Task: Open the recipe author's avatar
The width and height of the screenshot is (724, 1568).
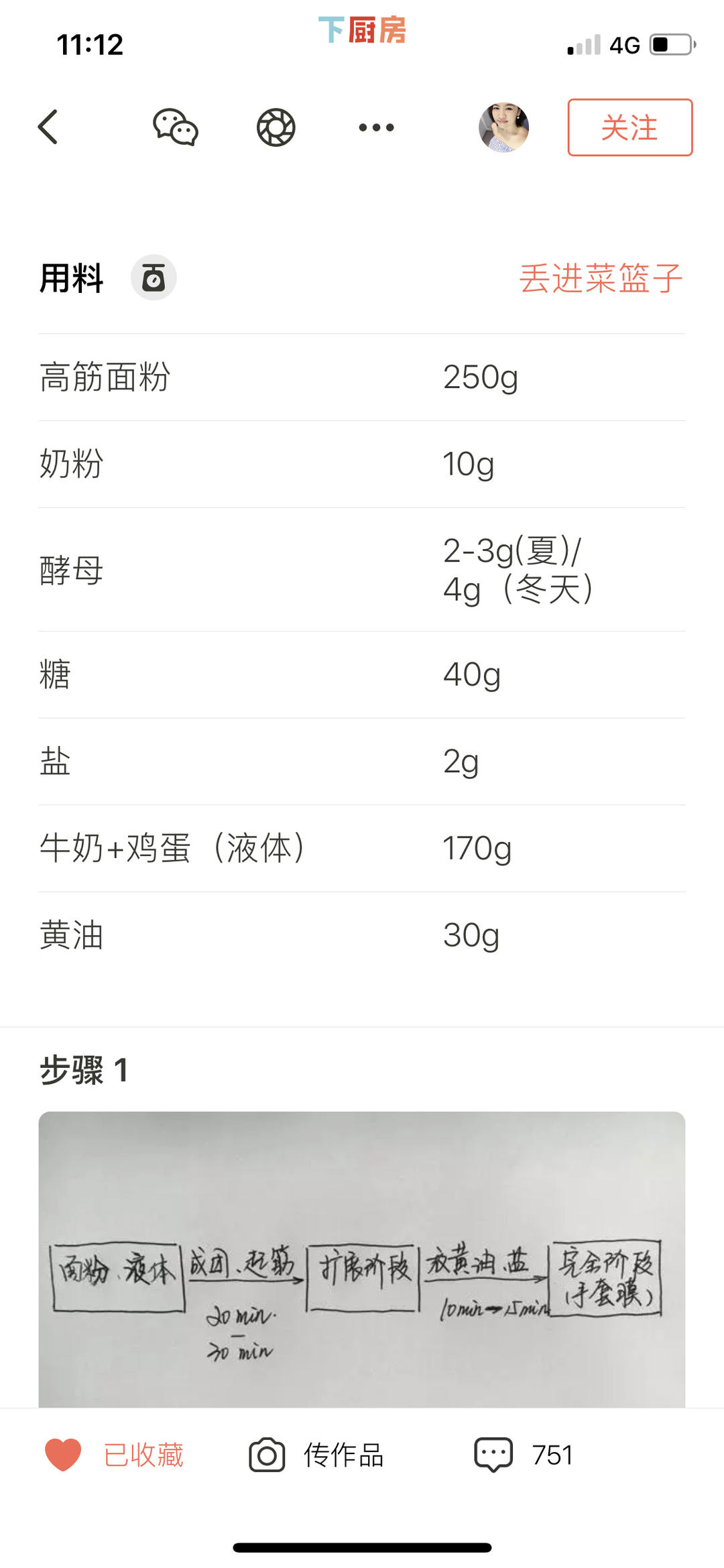Action: click(503, 127)
